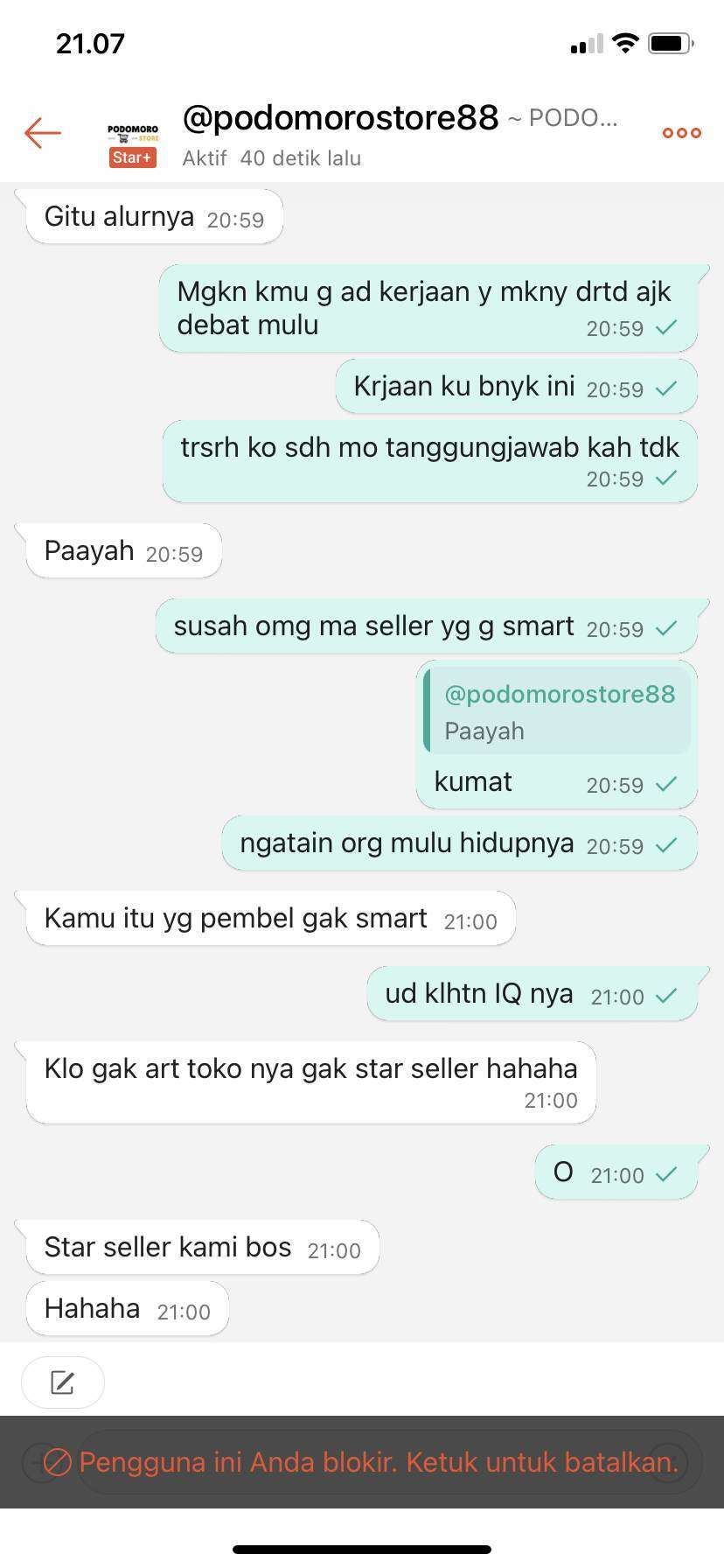This screenshot has width=724, height=1568.
Task: Open podomorostore88 shop profile from header
Action: point(340,117)
